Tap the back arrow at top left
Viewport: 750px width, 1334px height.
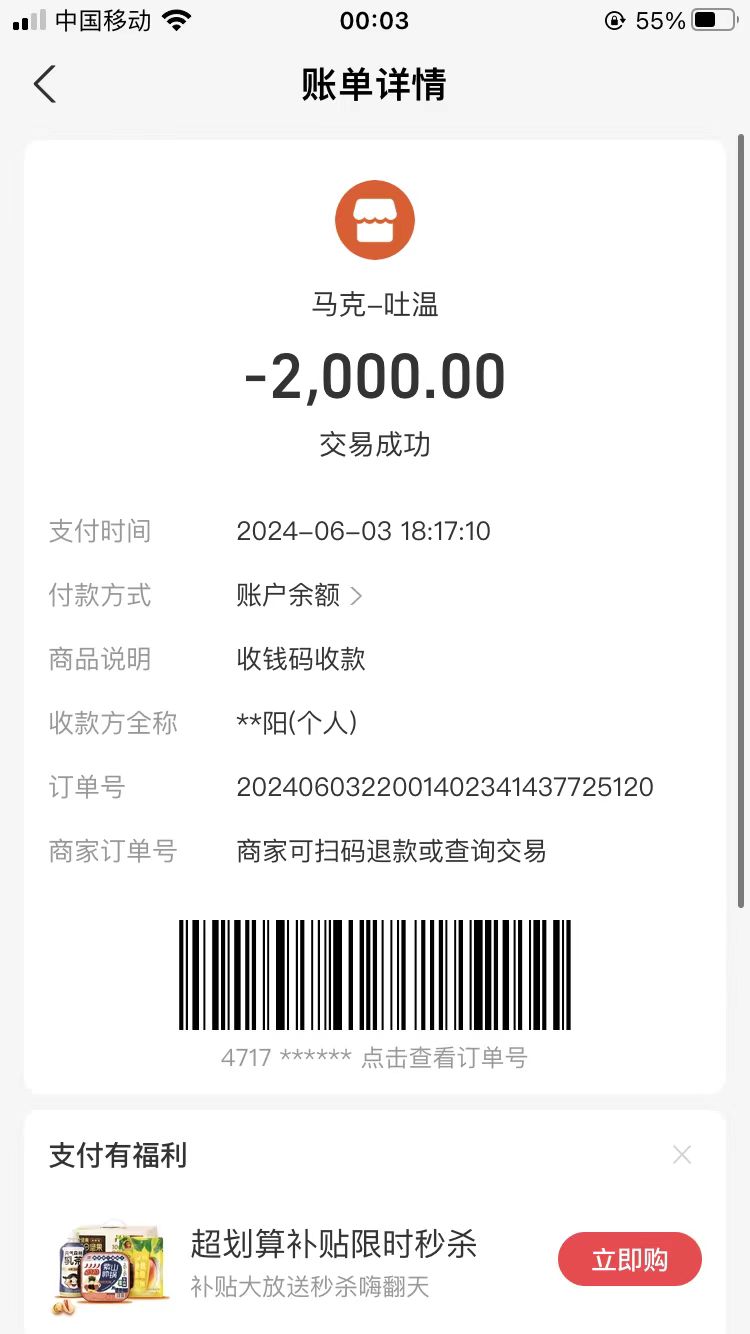(x=44, y=85)
